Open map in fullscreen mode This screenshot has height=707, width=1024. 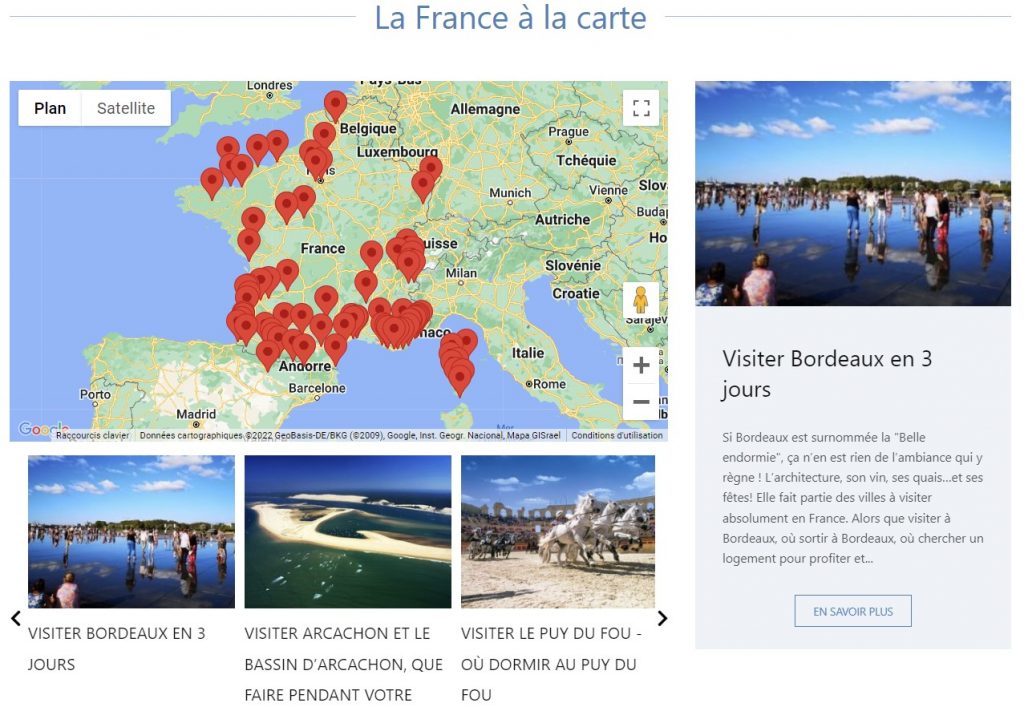click(641, 108)
